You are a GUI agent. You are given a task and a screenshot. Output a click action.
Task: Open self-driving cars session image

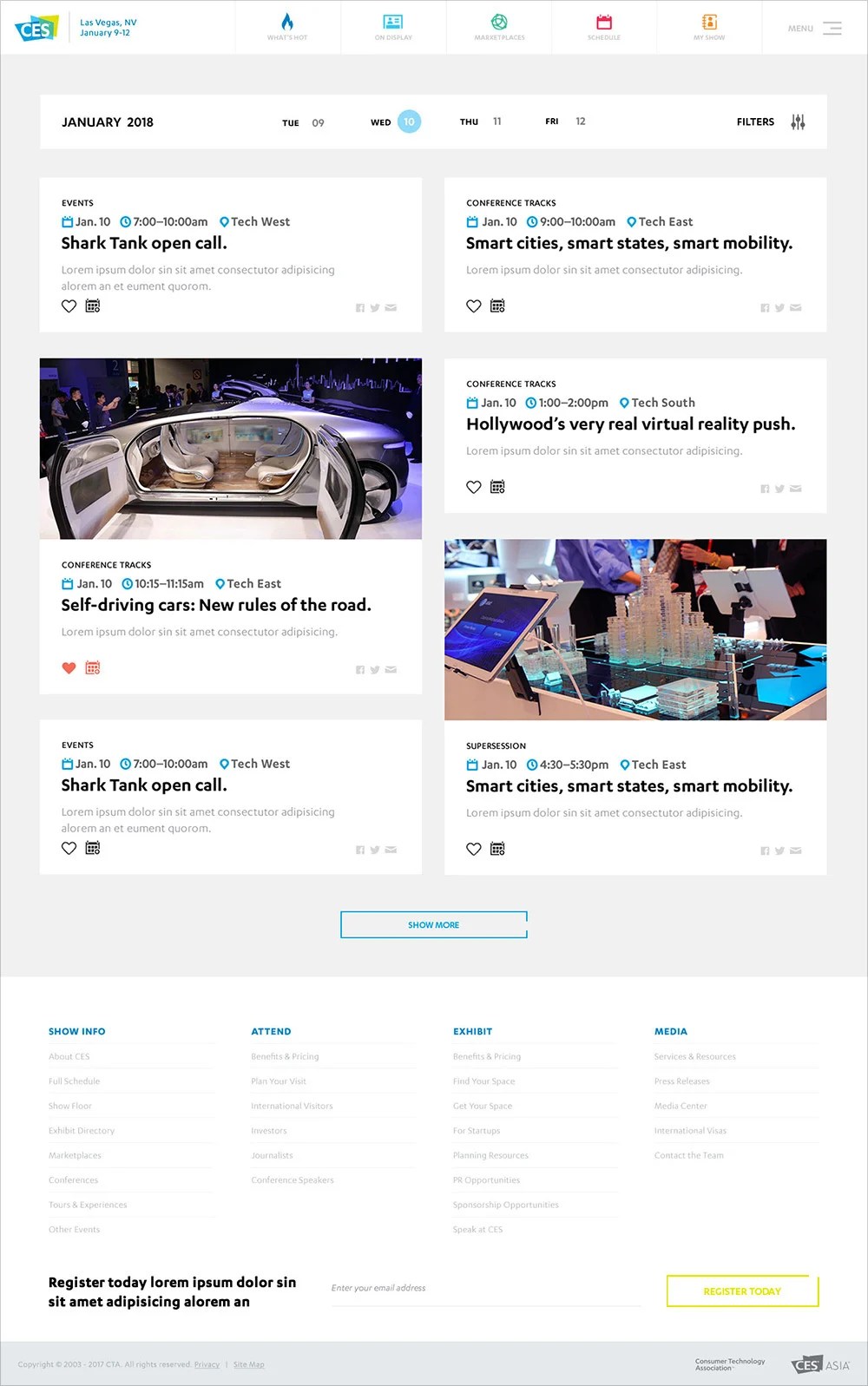pos(231,449)
